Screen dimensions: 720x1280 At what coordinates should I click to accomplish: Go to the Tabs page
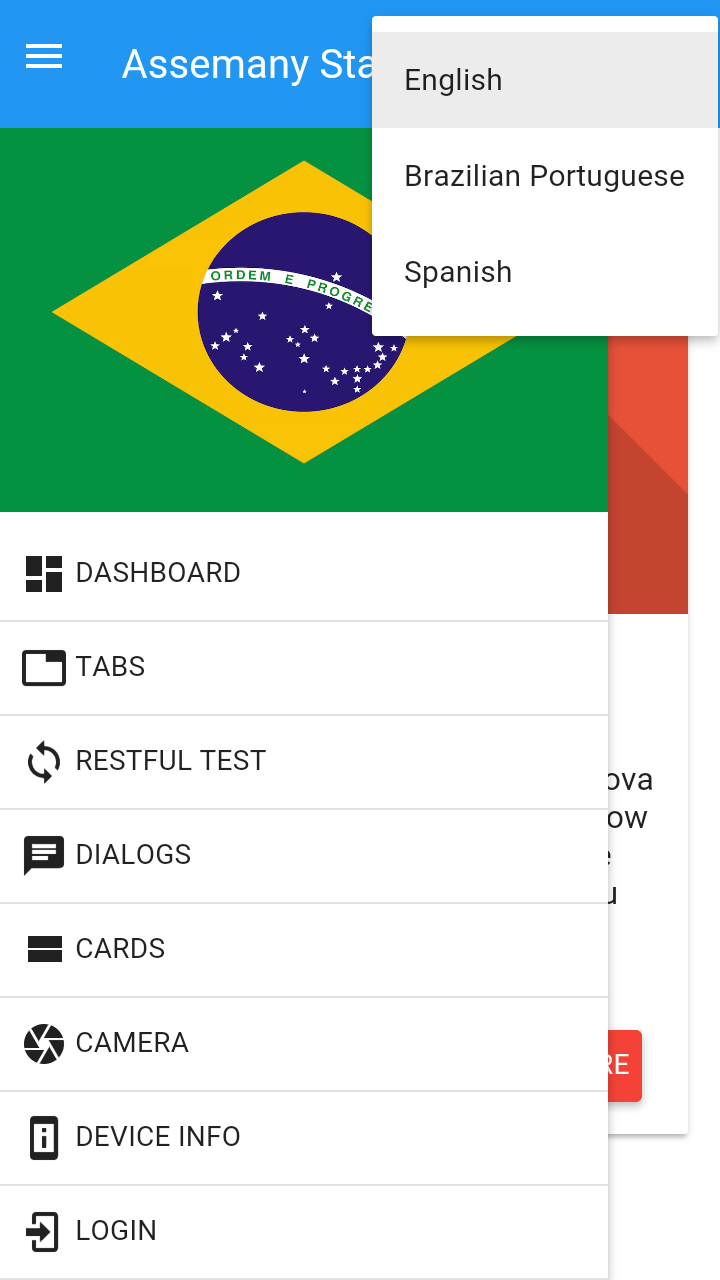pyautogui.click(x=110, y=667)
